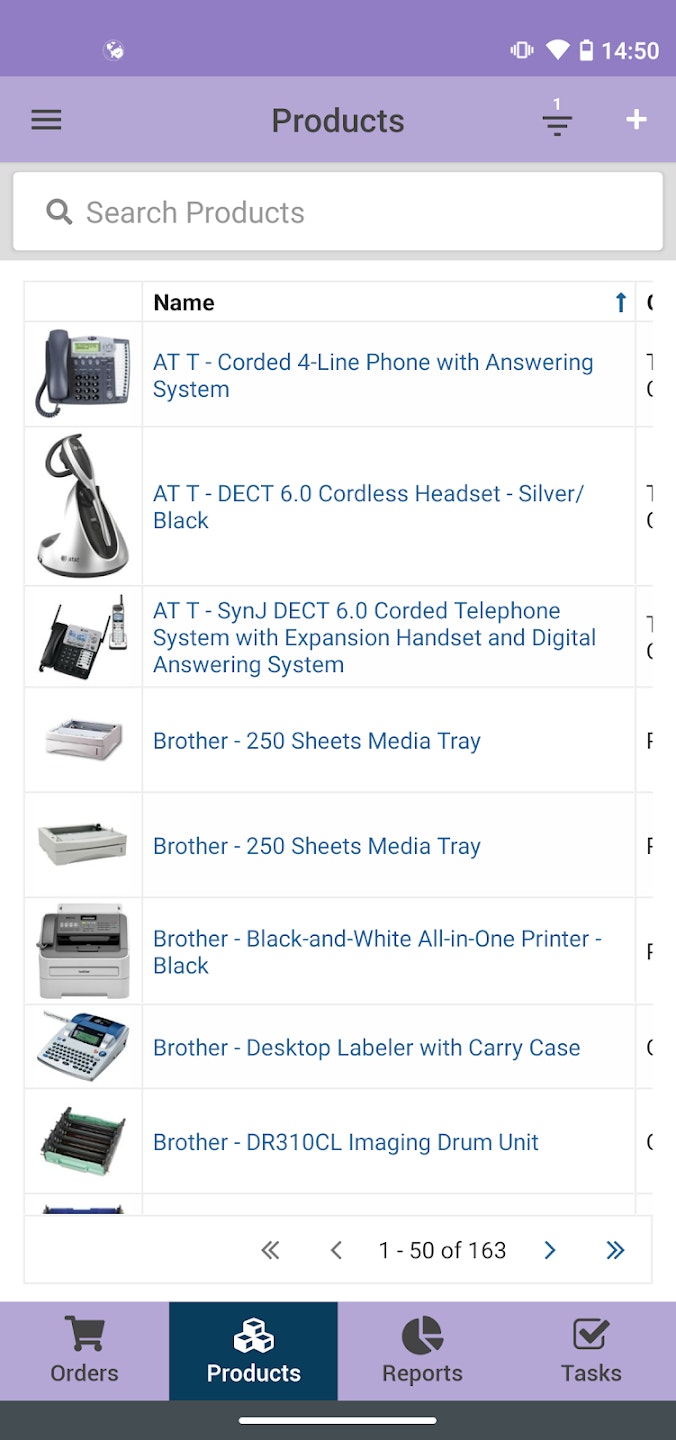
Task: Open Brother Desktop Labeler with Carry Case
Action: (366, 1048)
